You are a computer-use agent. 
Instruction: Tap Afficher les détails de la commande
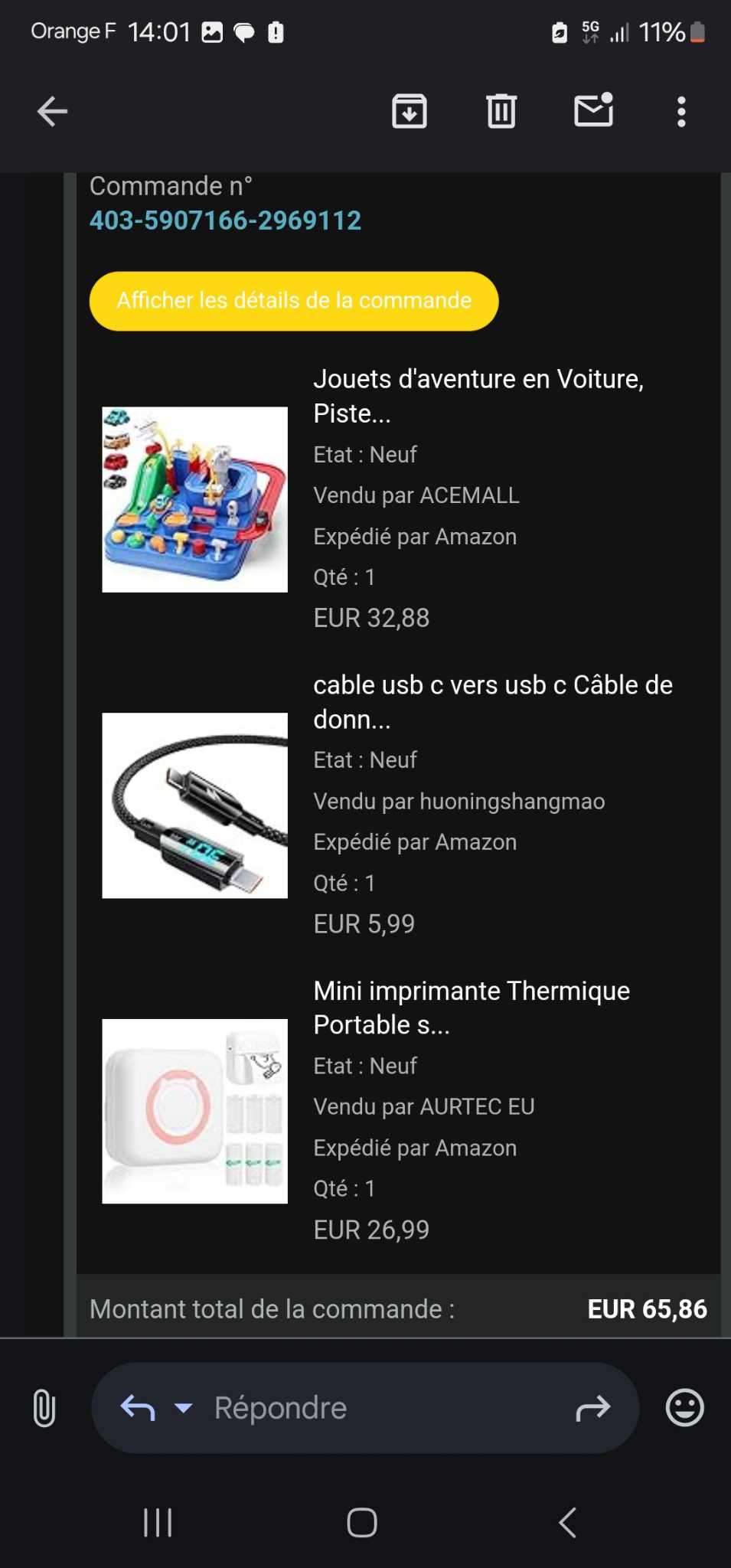(294, 301)
